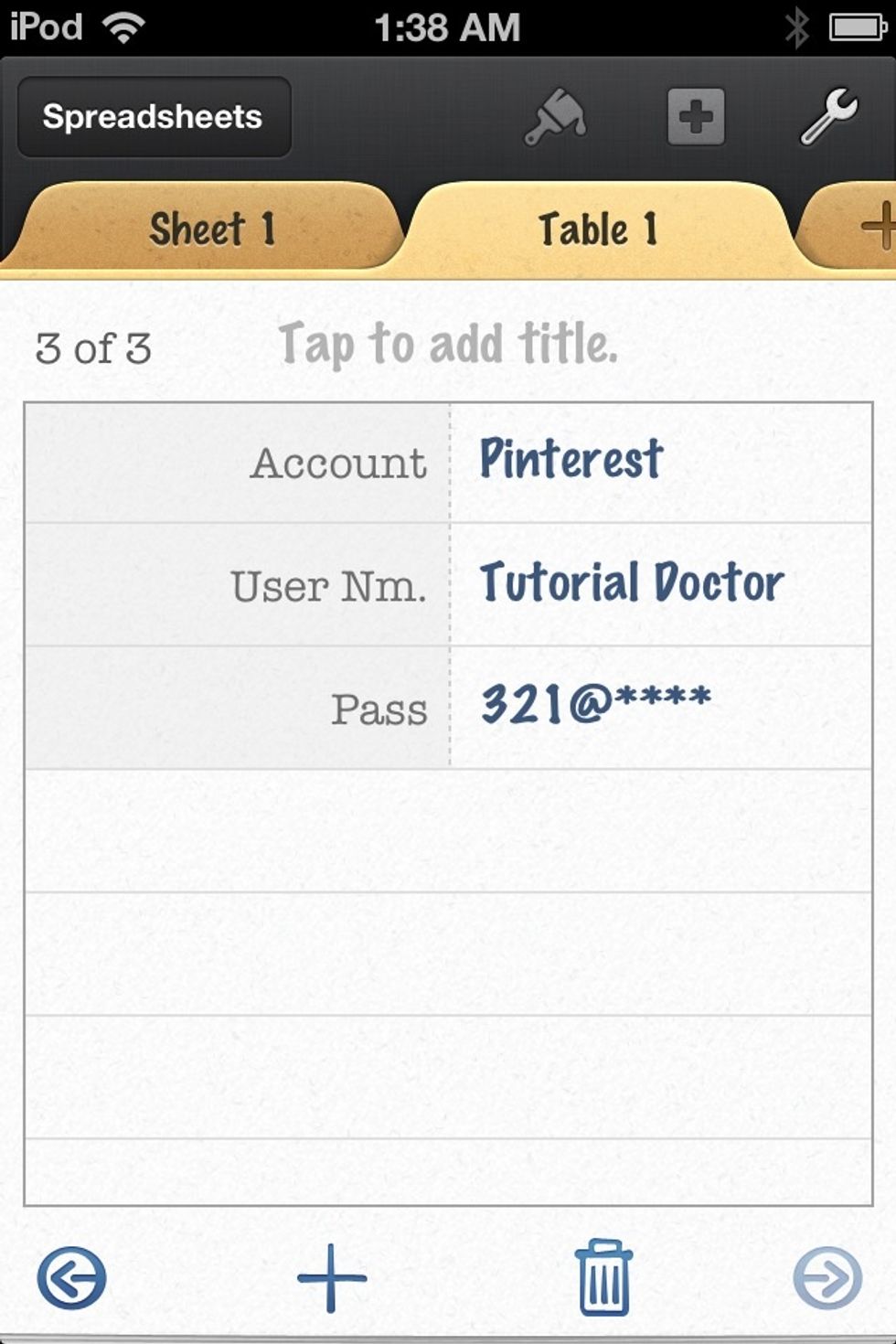
Task: Open the insert plus button in toolbar
Action: (x=696, y=117)
